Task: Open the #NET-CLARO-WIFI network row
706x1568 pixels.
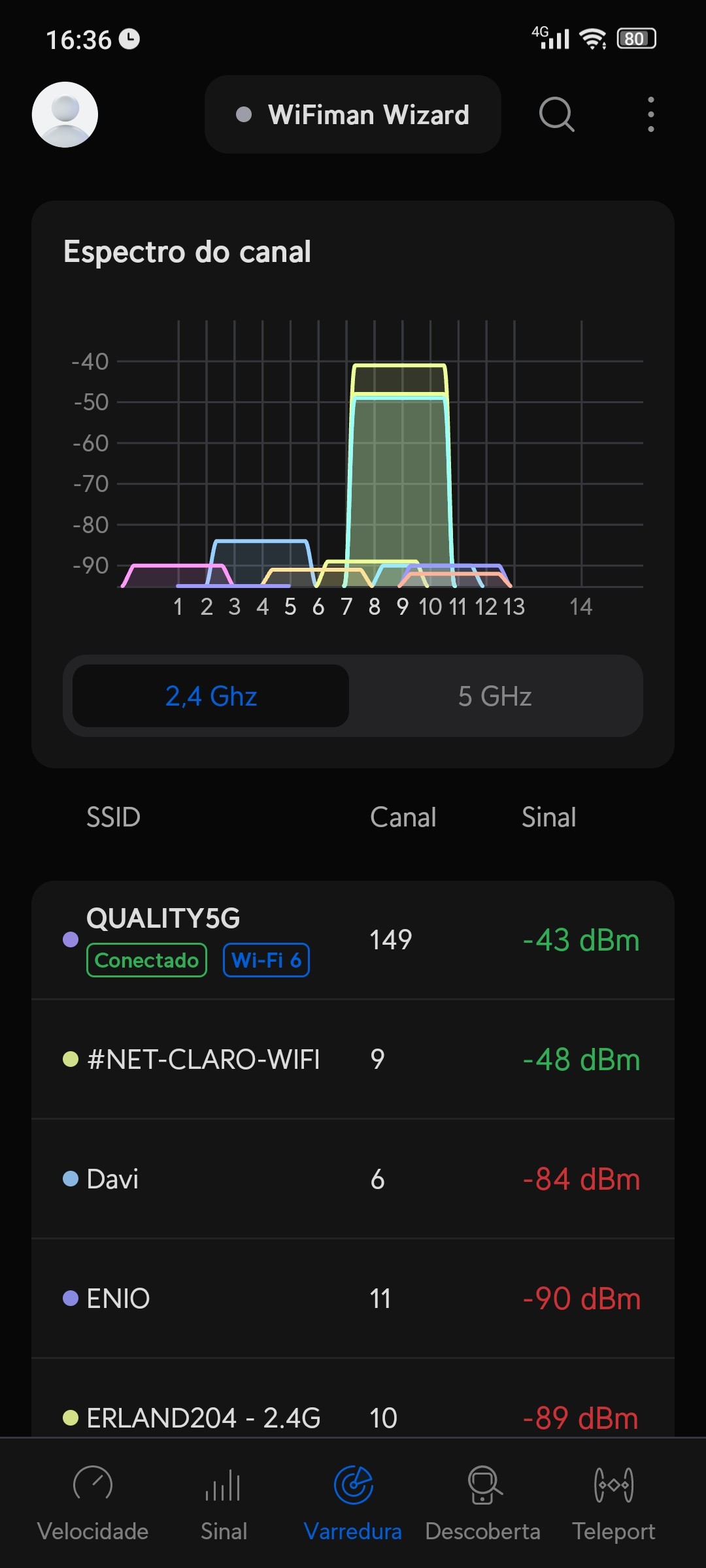Action: point(353,1059)
